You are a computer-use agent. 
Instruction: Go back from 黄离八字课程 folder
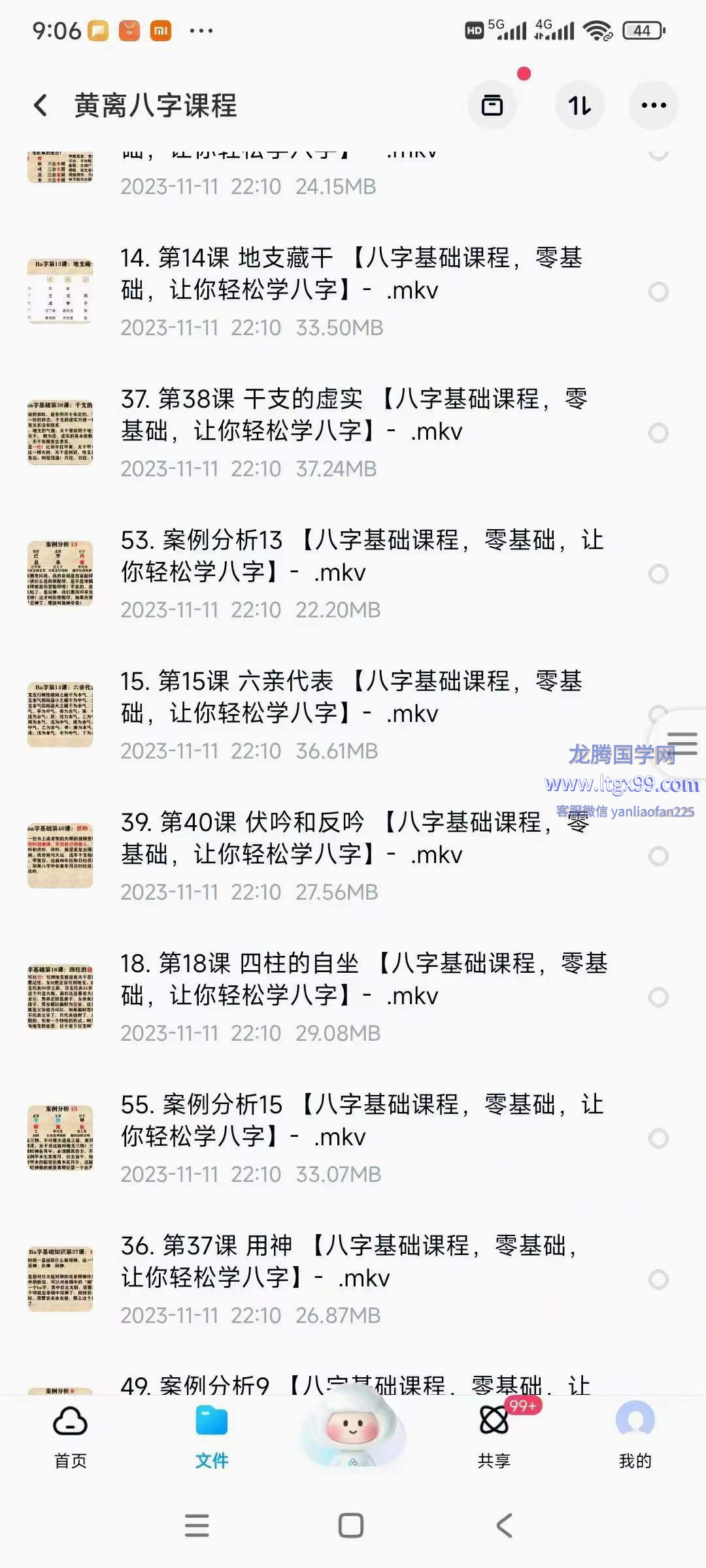pos(41,105)
